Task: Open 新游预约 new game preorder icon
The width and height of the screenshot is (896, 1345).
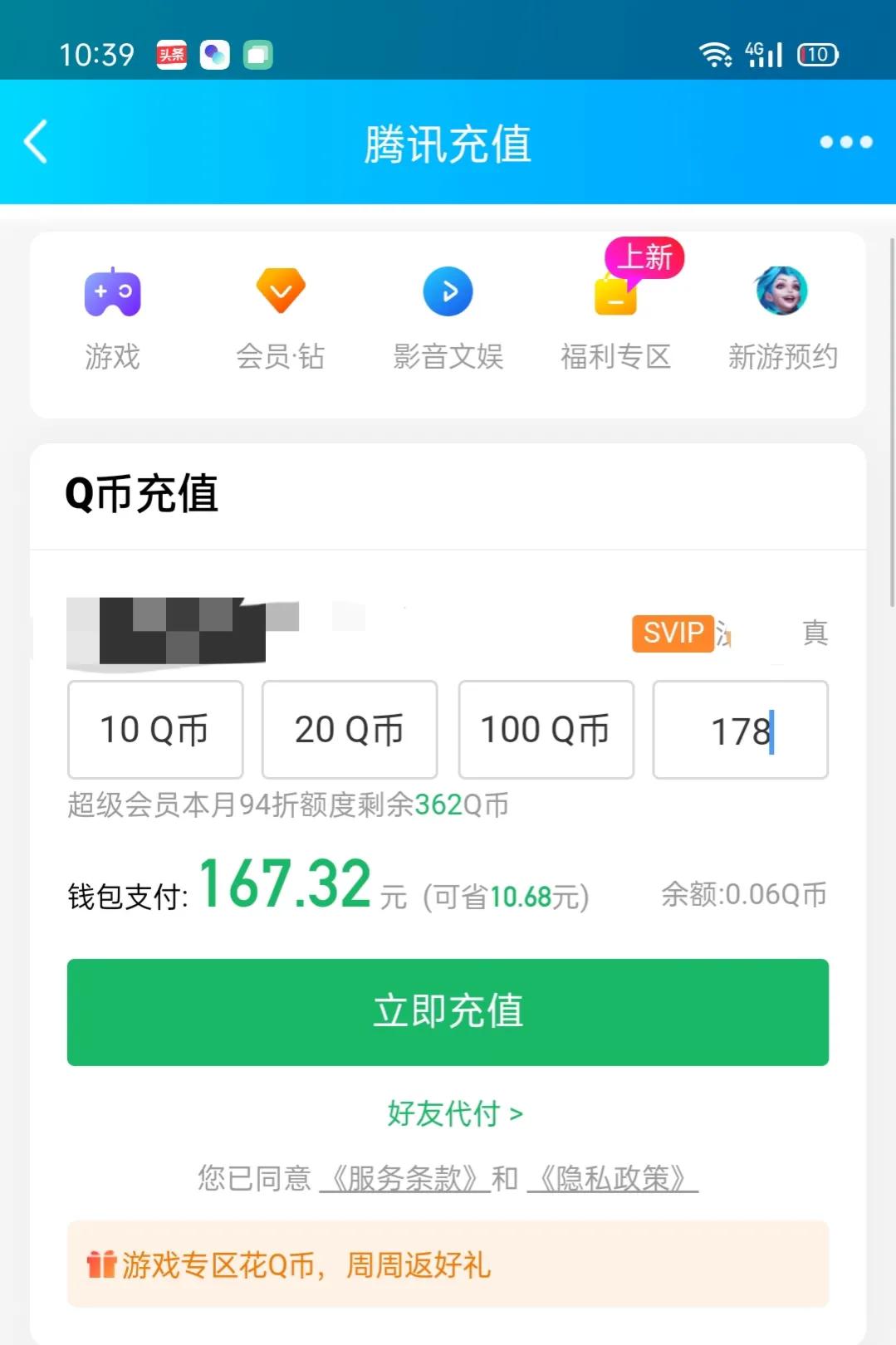Action: (781, 292)
